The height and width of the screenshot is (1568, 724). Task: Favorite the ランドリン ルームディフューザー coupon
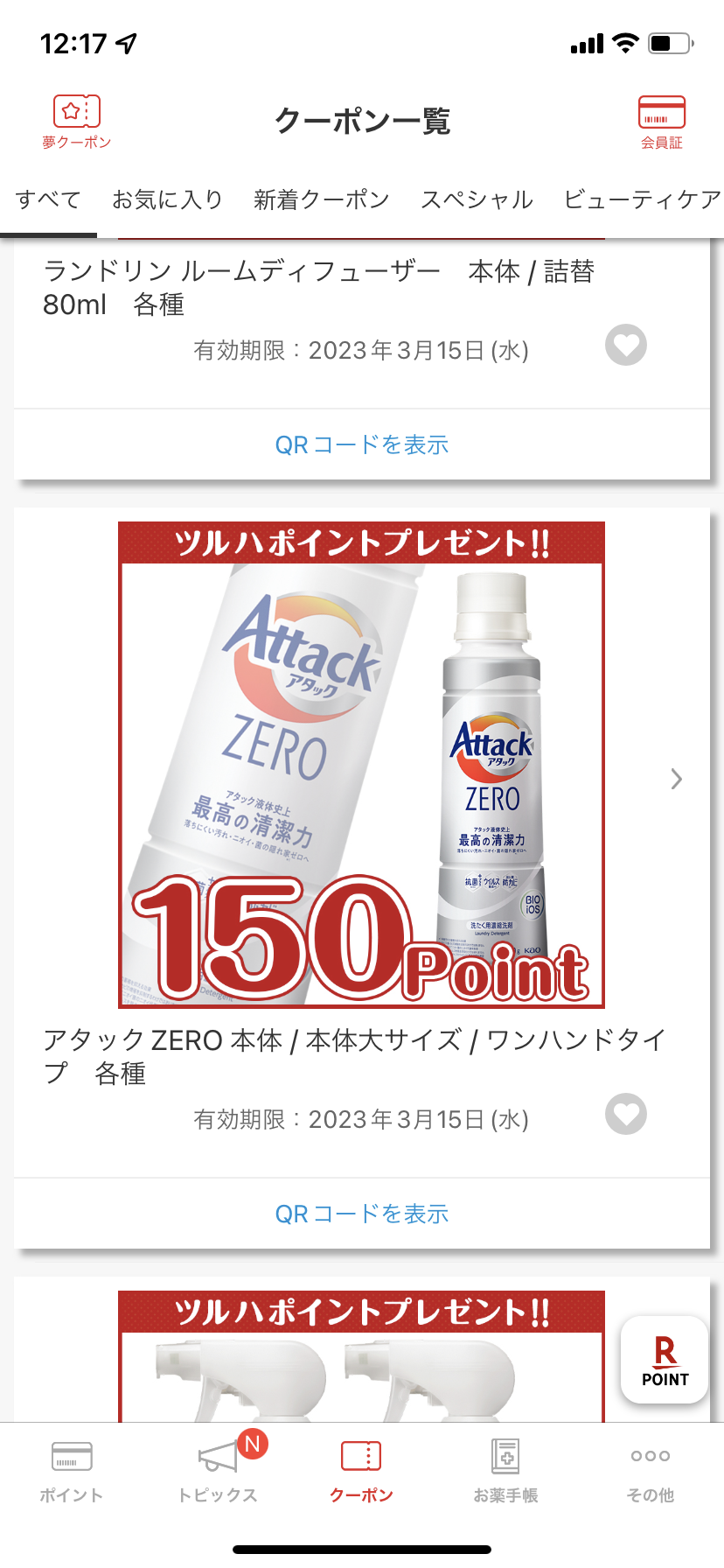tap(626, 345)
